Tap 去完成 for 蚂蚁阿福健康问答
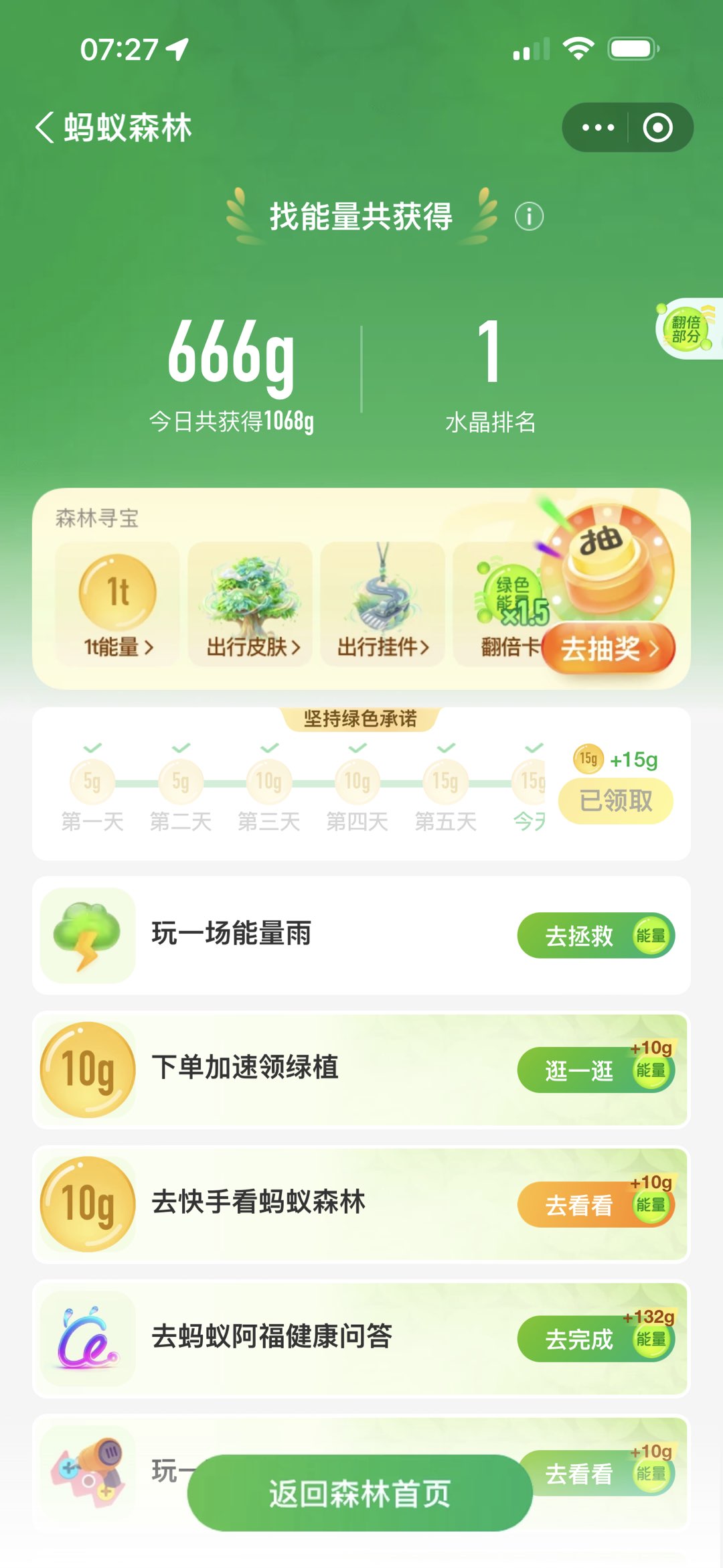 point(595,1340)
